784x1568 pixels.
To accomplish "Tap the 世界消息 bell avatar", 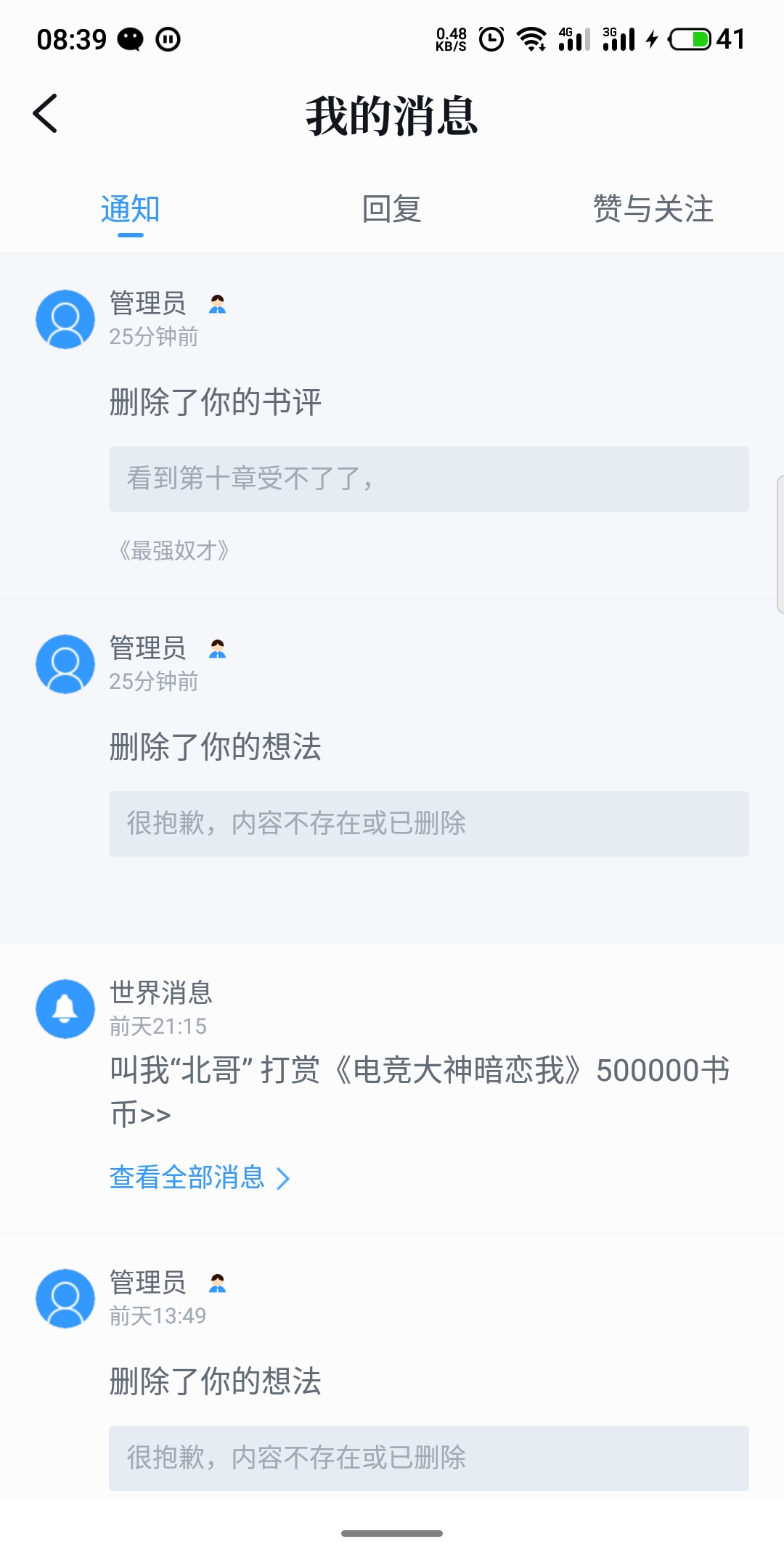I will pyautogui.click(x=65, y=1009).
